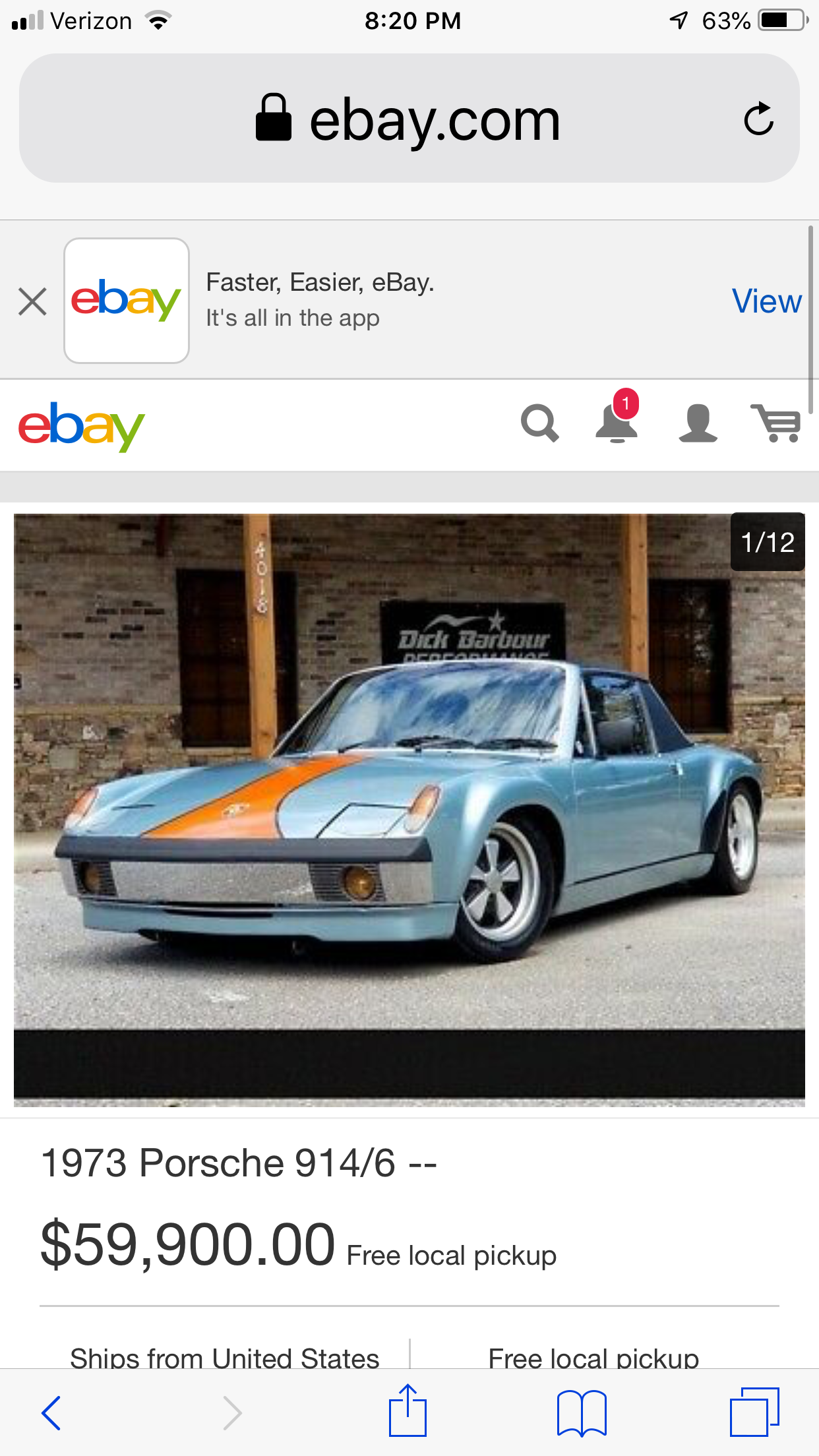Tap the ebay.com address bar
This screenshot has height=1456, width=819.
click(409, 119)
